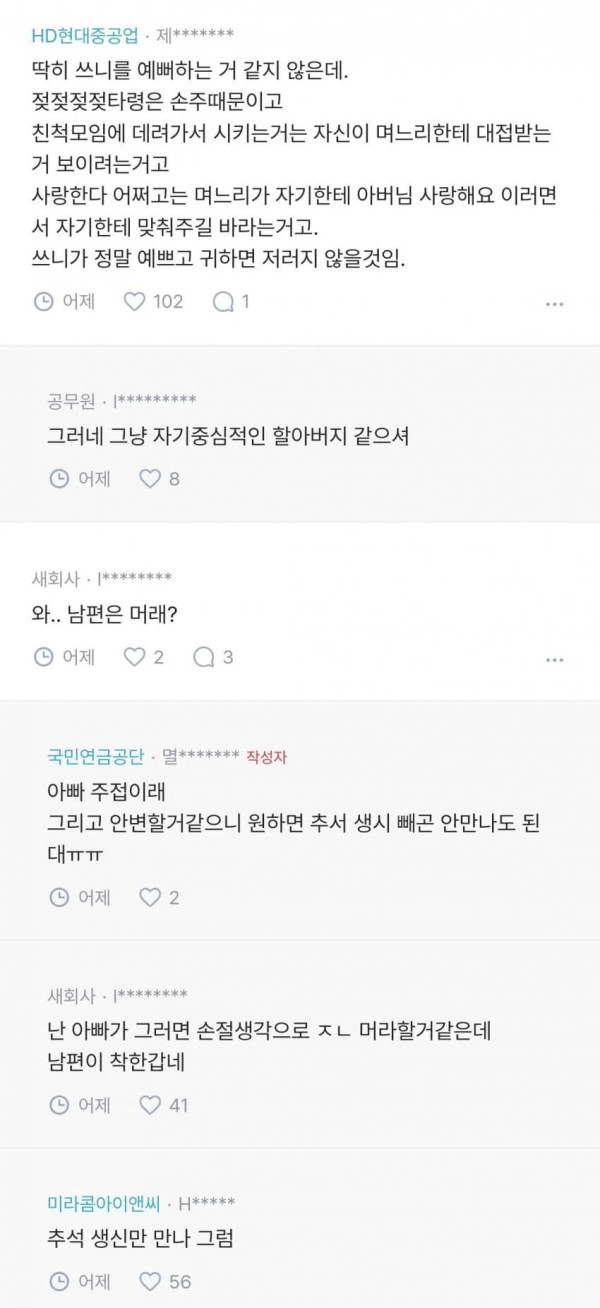The image size is (600, 1308).
Task: Like the 미라콤아이앤씨 reply with 56 likes
Action: [165, 1281]
